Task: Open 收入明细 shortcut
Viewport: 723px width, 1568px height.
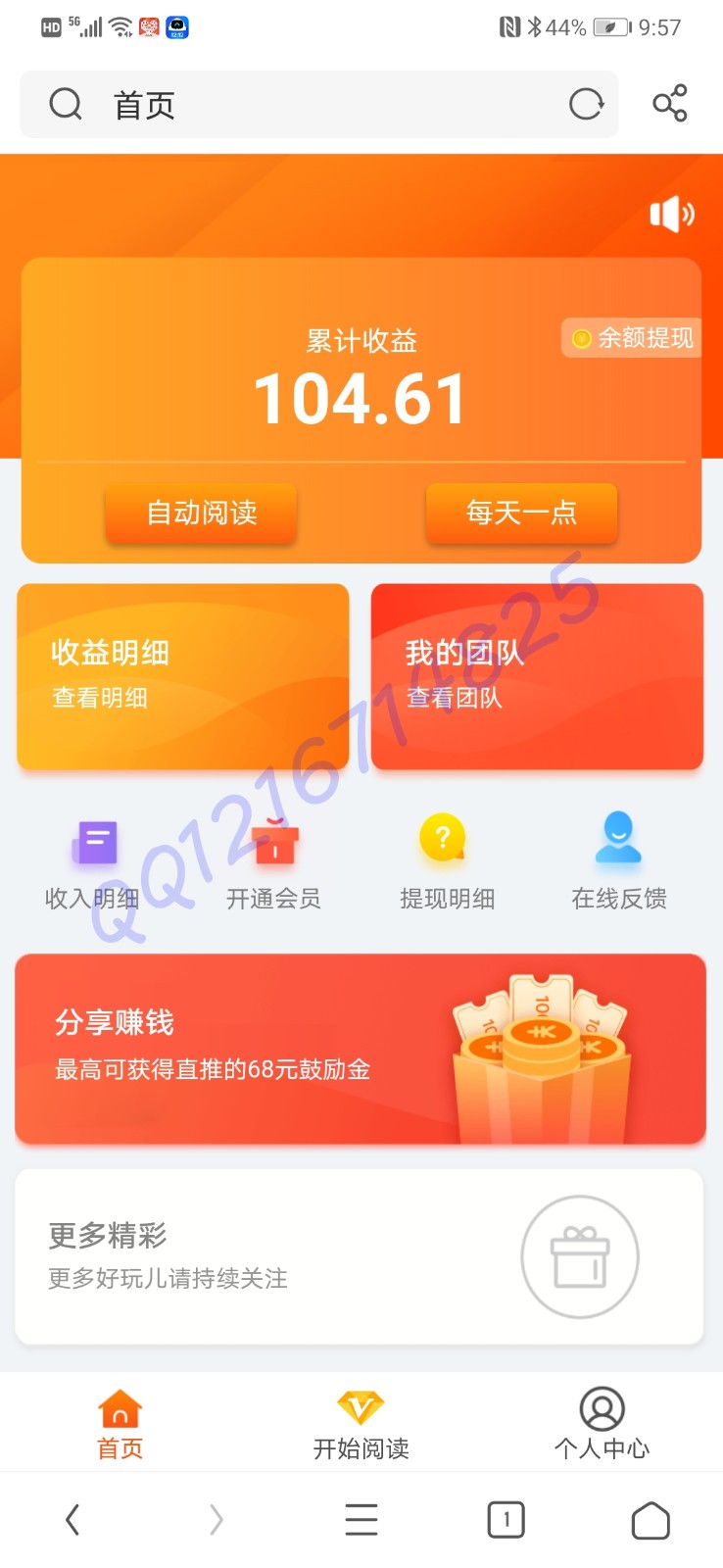Action: tap(93, 862)
